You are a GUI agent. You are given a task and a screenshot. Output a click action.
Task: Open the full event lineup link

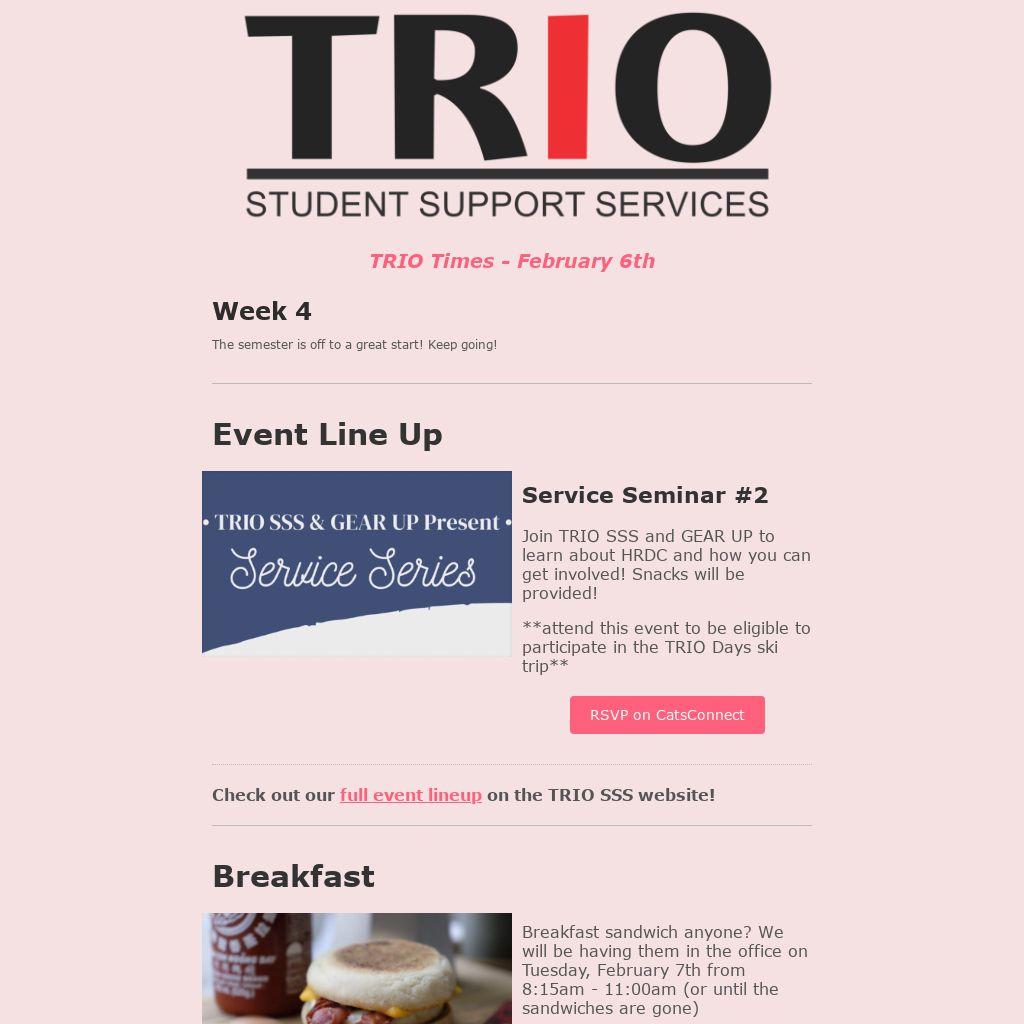(410, 795)
